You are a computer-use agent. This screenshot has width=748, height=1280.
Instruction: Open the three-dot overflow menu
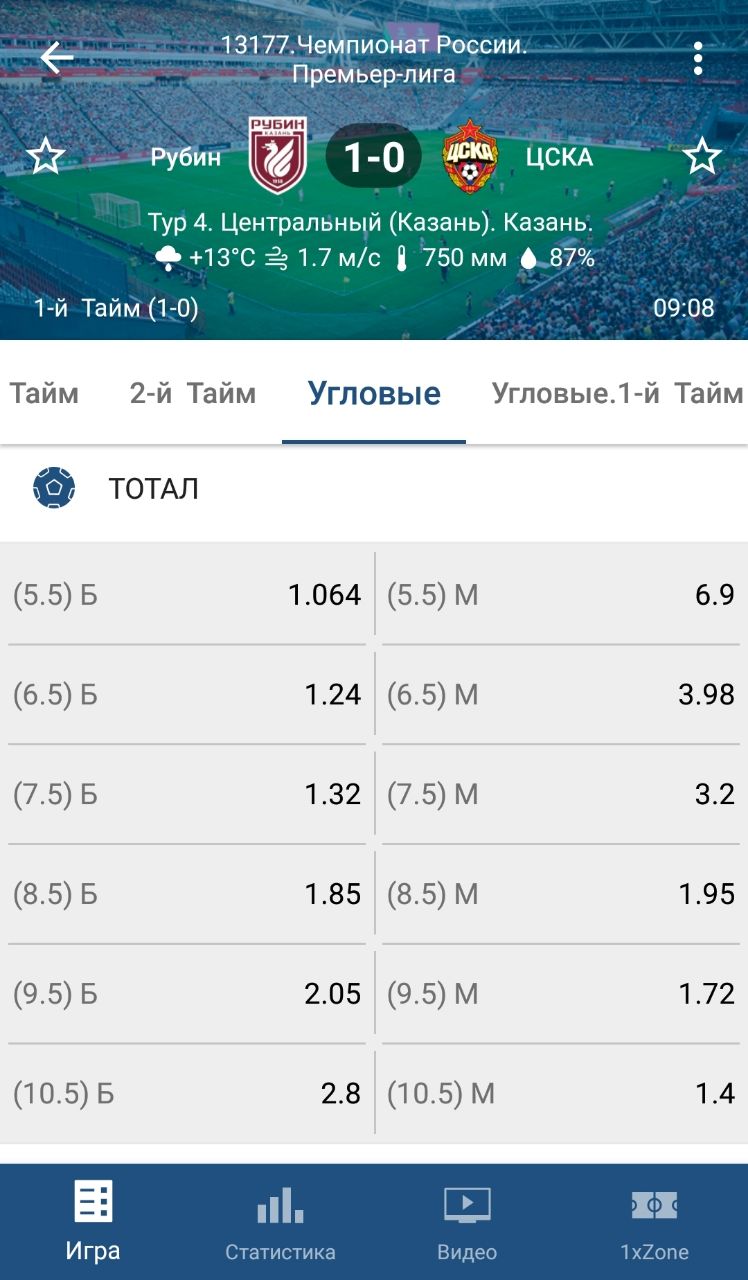point(698,59)
